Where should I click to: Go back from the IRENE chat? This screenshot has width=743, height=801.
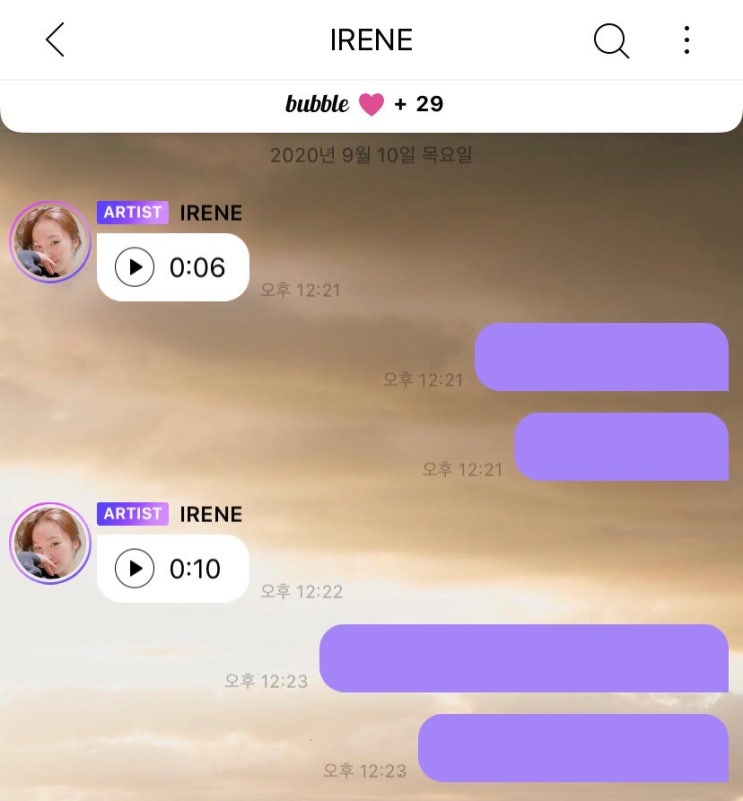(55, 40)
